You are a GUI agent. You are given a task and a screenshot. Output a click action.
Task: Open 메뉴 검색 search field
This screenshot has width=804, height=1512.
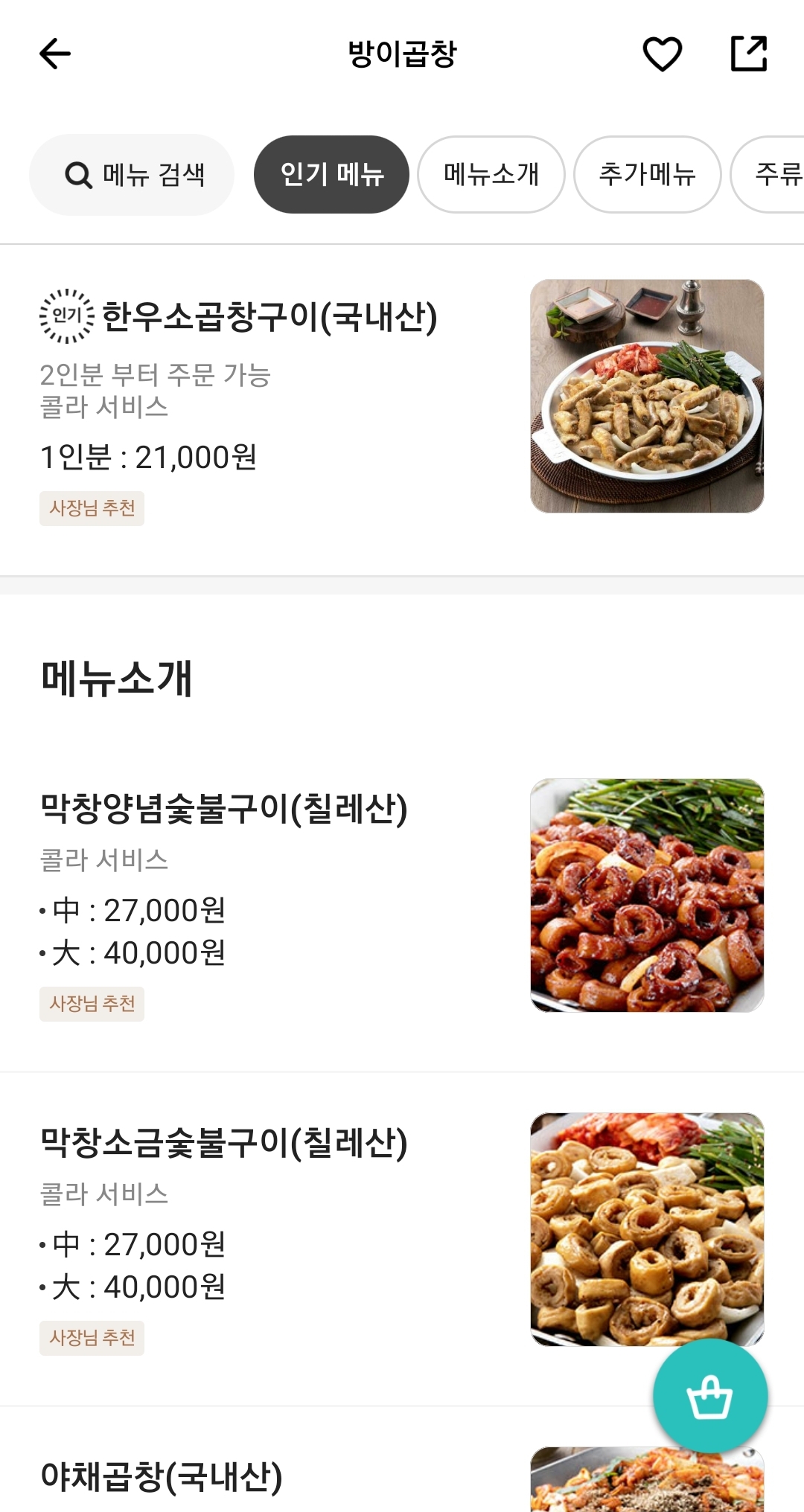pos(132,175)
